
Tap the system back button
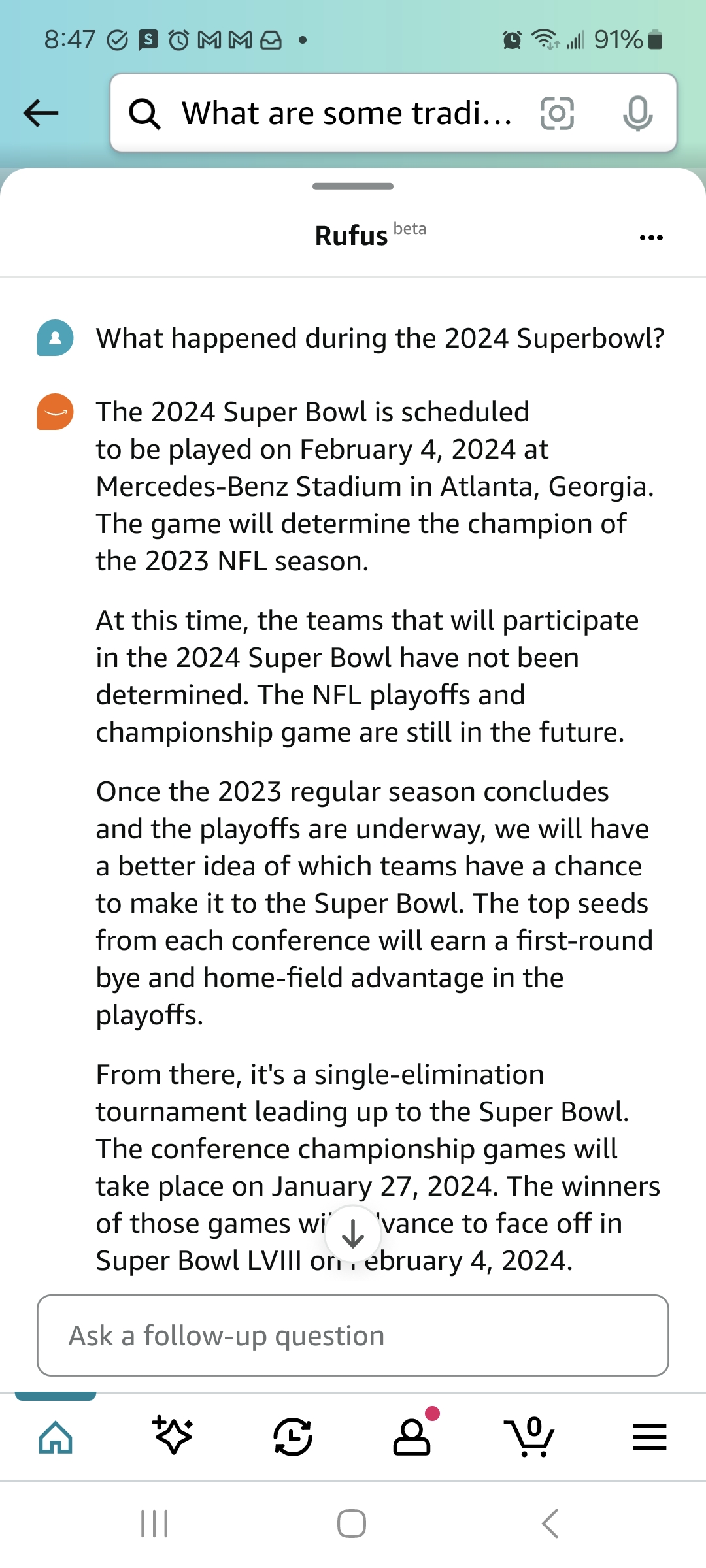tap(550, 1524)
